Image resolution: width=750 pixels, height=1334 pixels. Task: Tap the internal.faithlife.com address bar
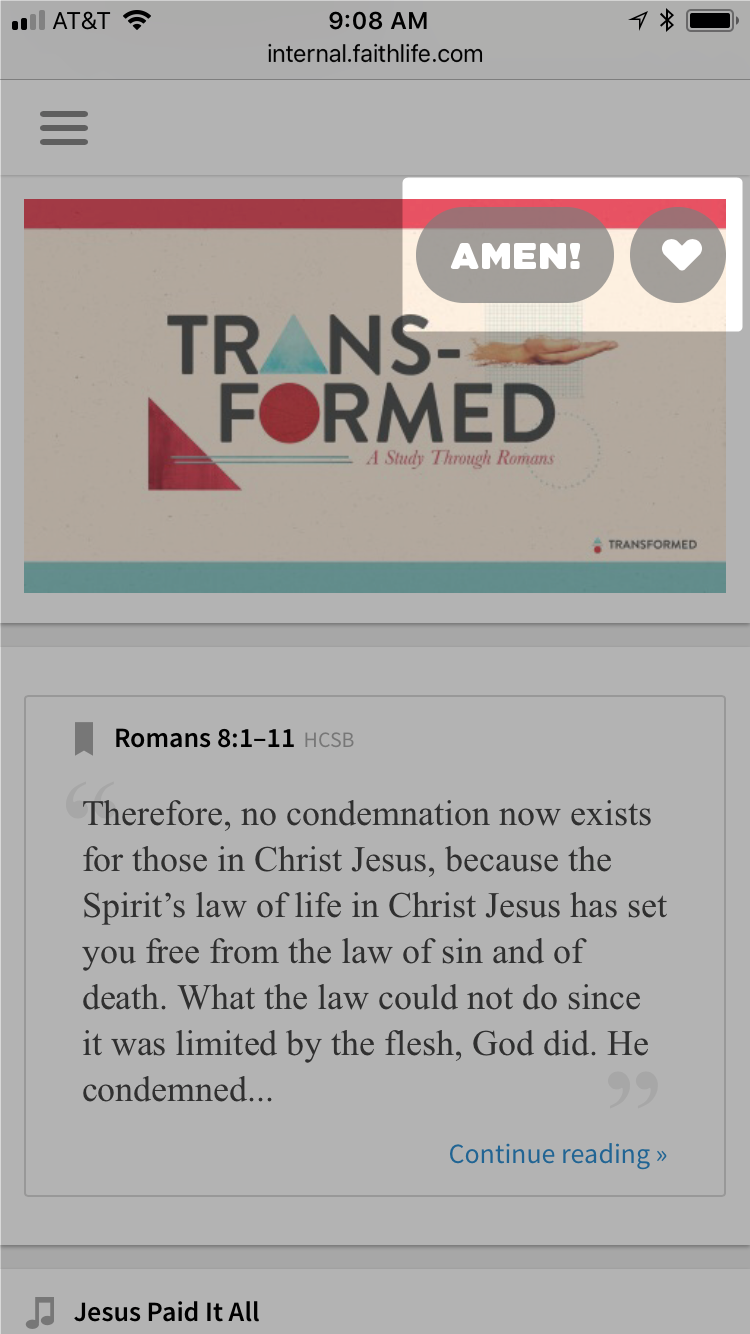(x=375, y=54)
